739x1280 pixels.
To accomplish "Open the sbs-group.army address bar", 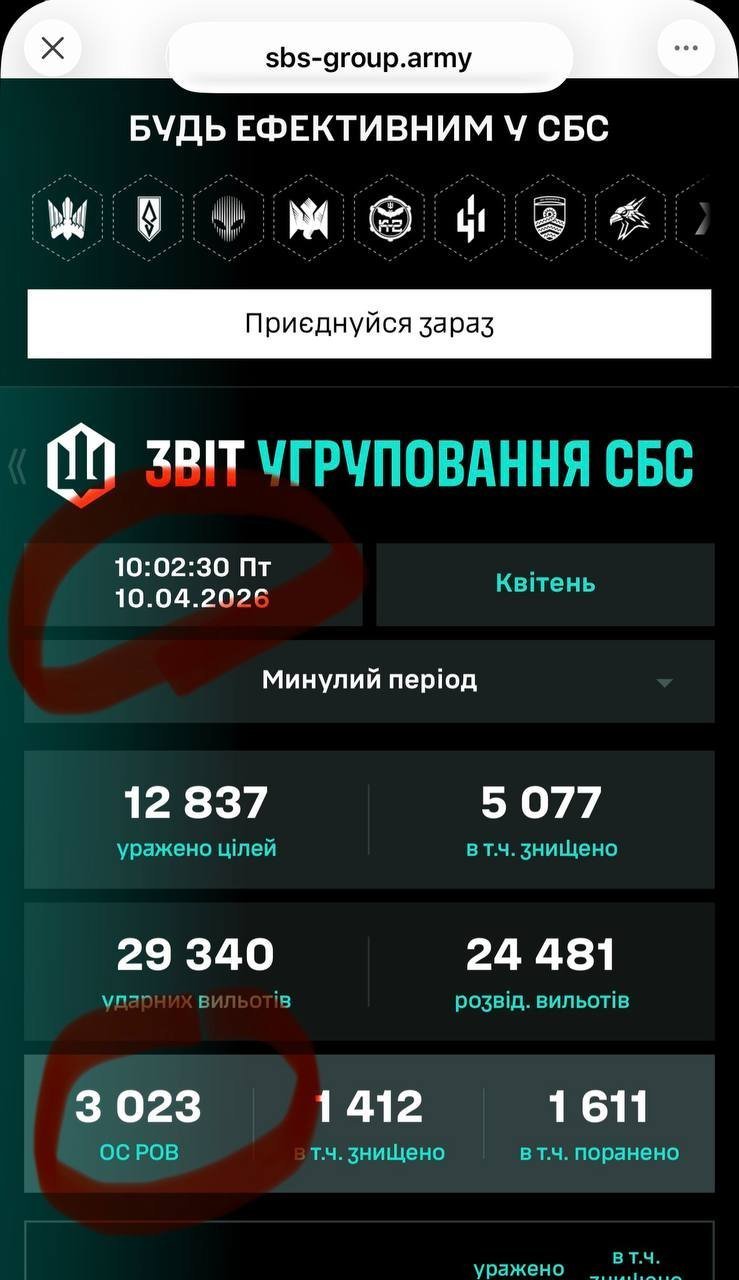I will [369, 57].
